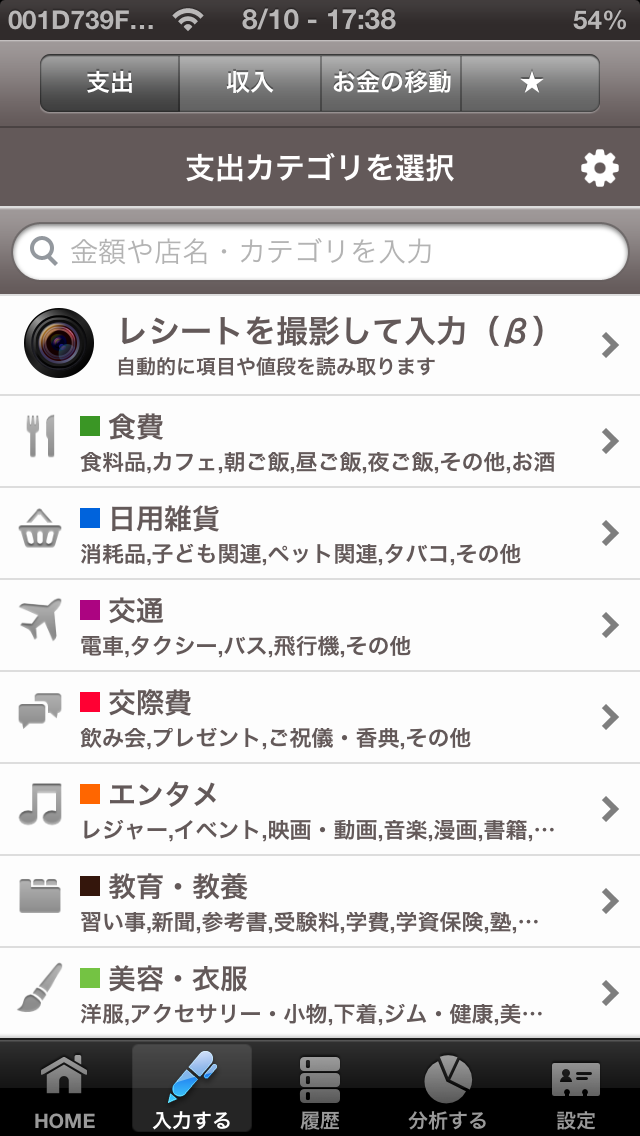Tap the 入力する tab
The width and height of the screenshot is (640, 1136).
tap(192, 1089)
